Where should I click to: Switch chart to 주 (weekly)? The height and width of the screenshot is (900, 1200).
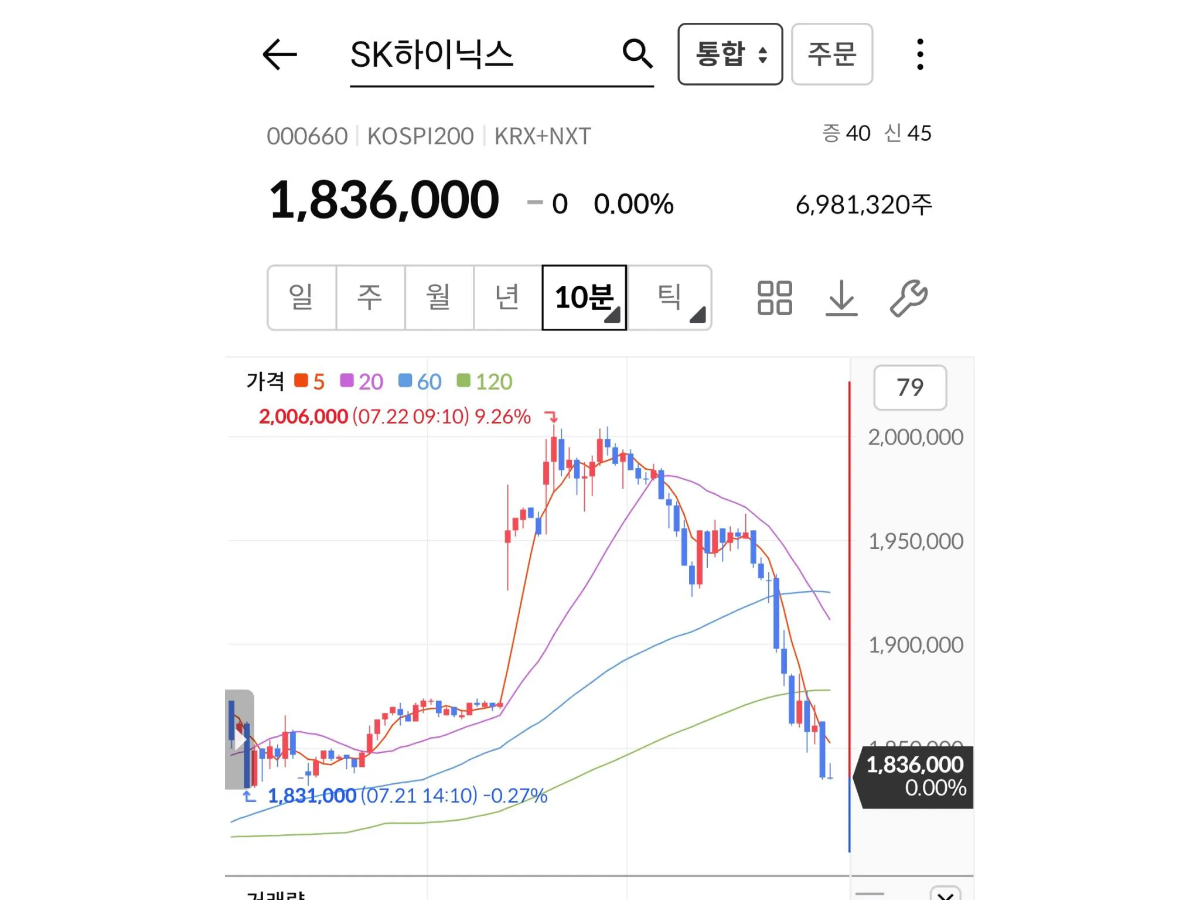(370, 297)
